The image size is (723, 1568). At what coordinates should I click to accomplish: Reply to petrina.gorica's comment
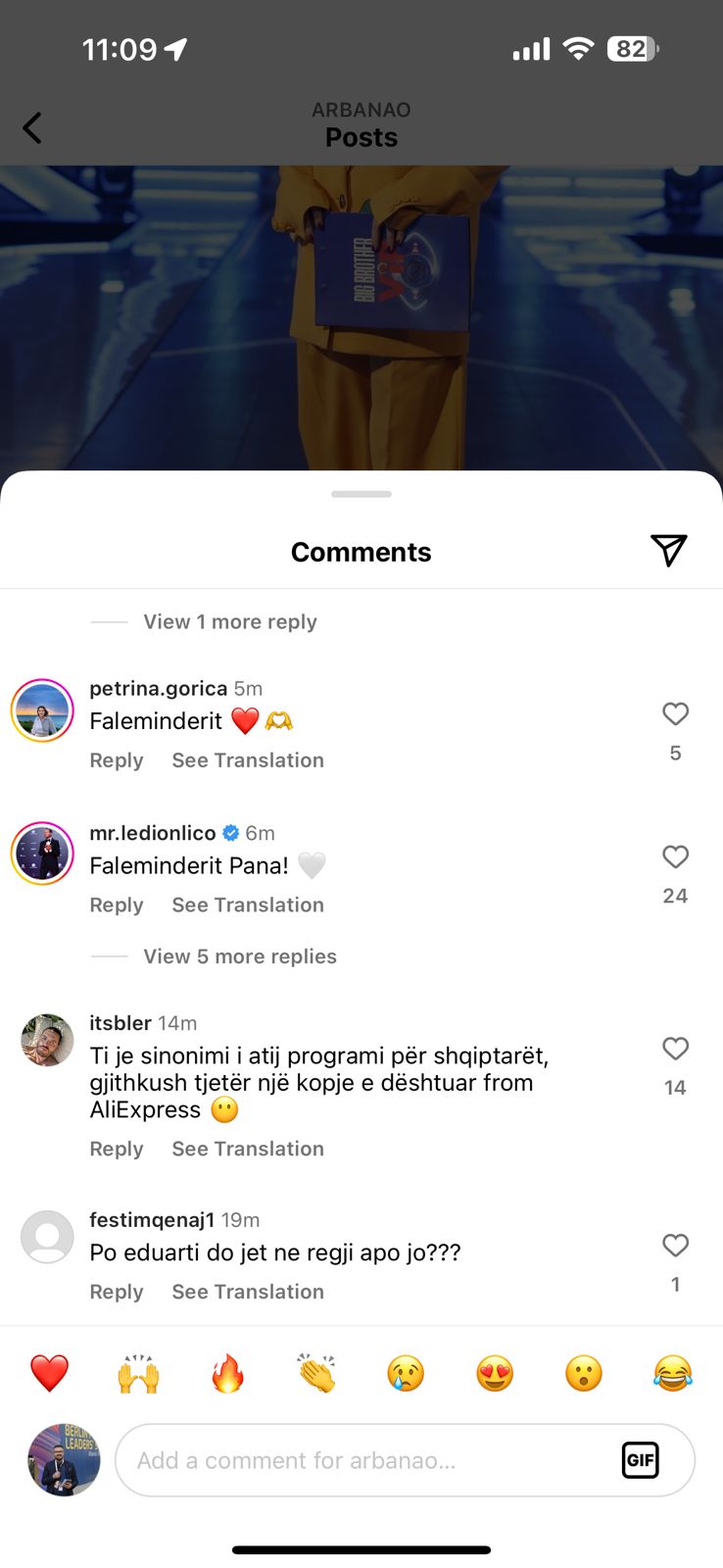pos(116,760)
